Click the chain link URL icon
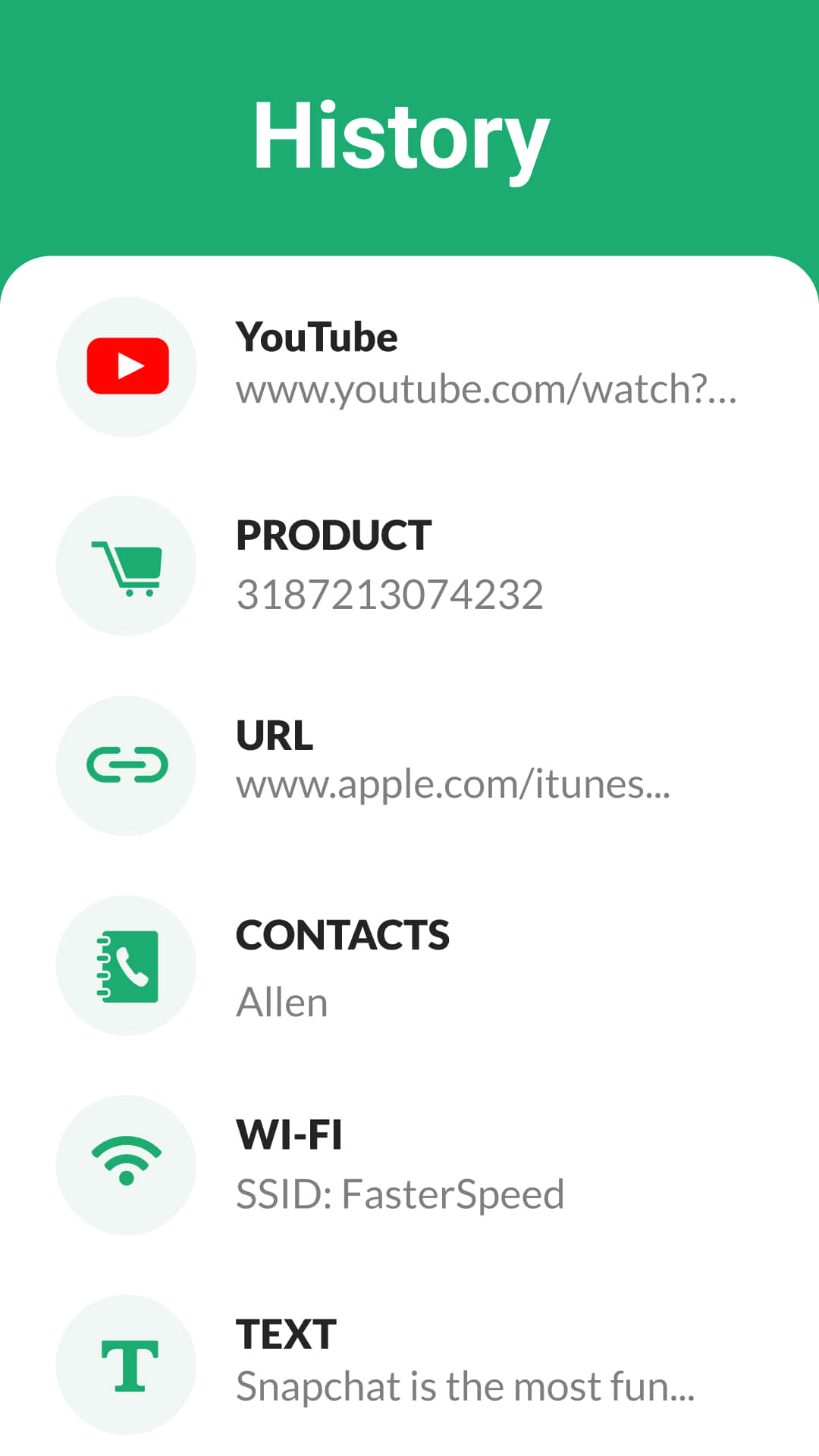 126,764
